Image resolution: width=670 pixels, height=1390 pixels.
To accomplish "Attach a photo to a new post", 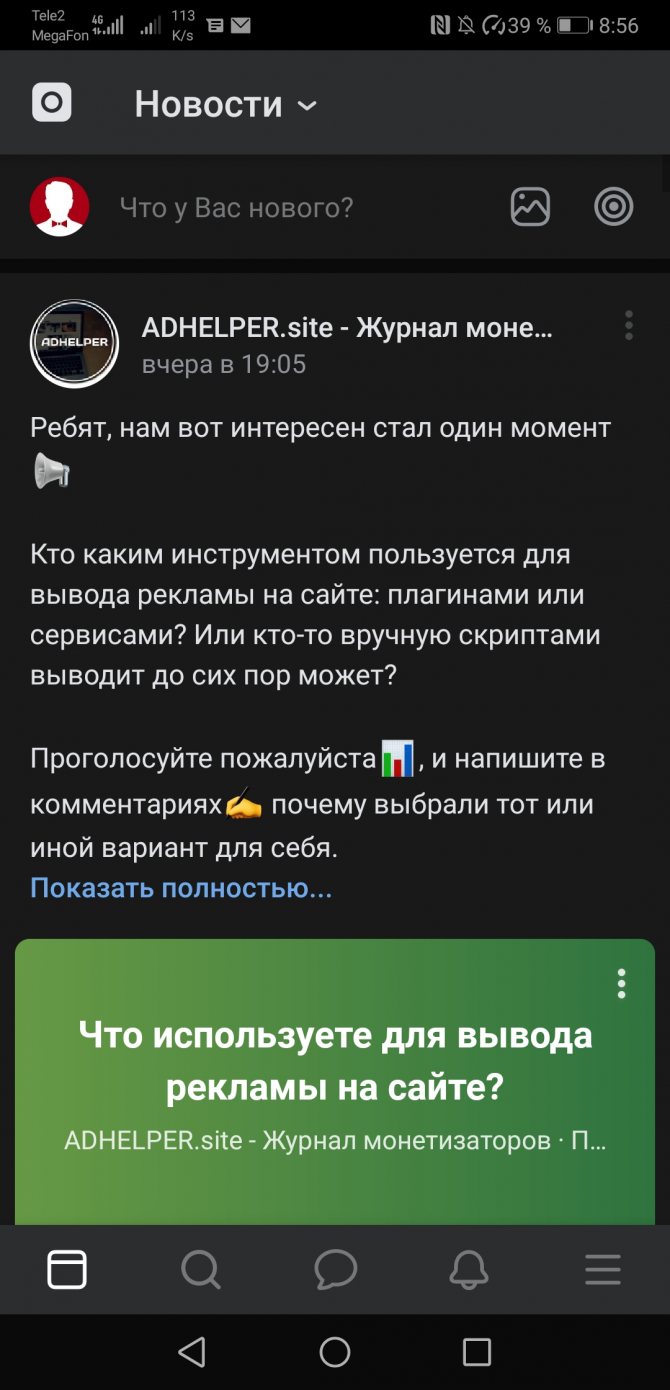I will [x=530, y=207].
